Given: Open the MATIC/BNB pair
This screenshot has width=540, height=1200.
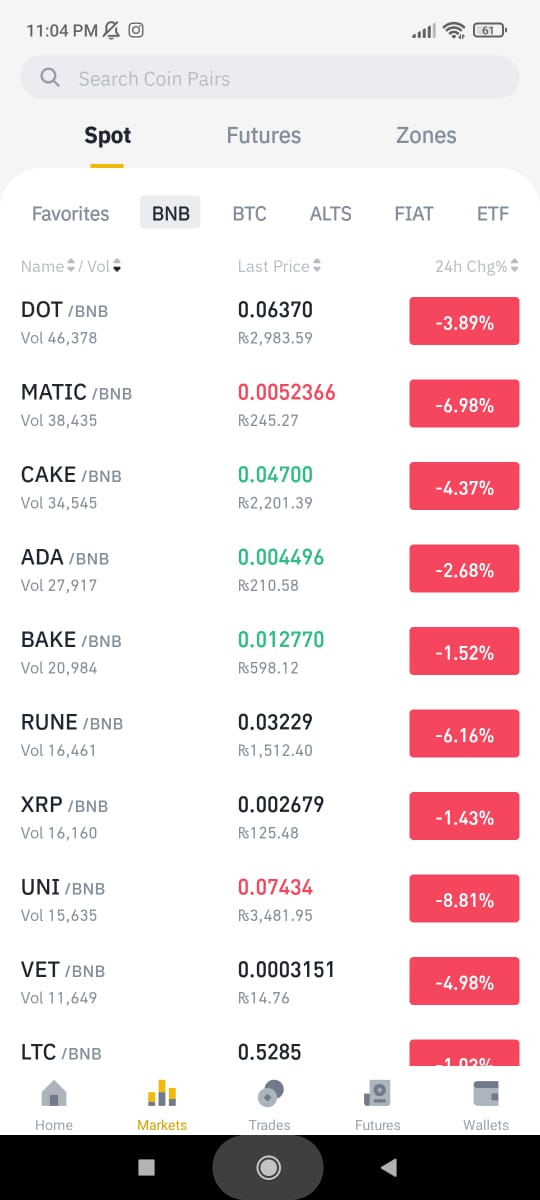Looking at the screenshot, I should pos(270,404).
